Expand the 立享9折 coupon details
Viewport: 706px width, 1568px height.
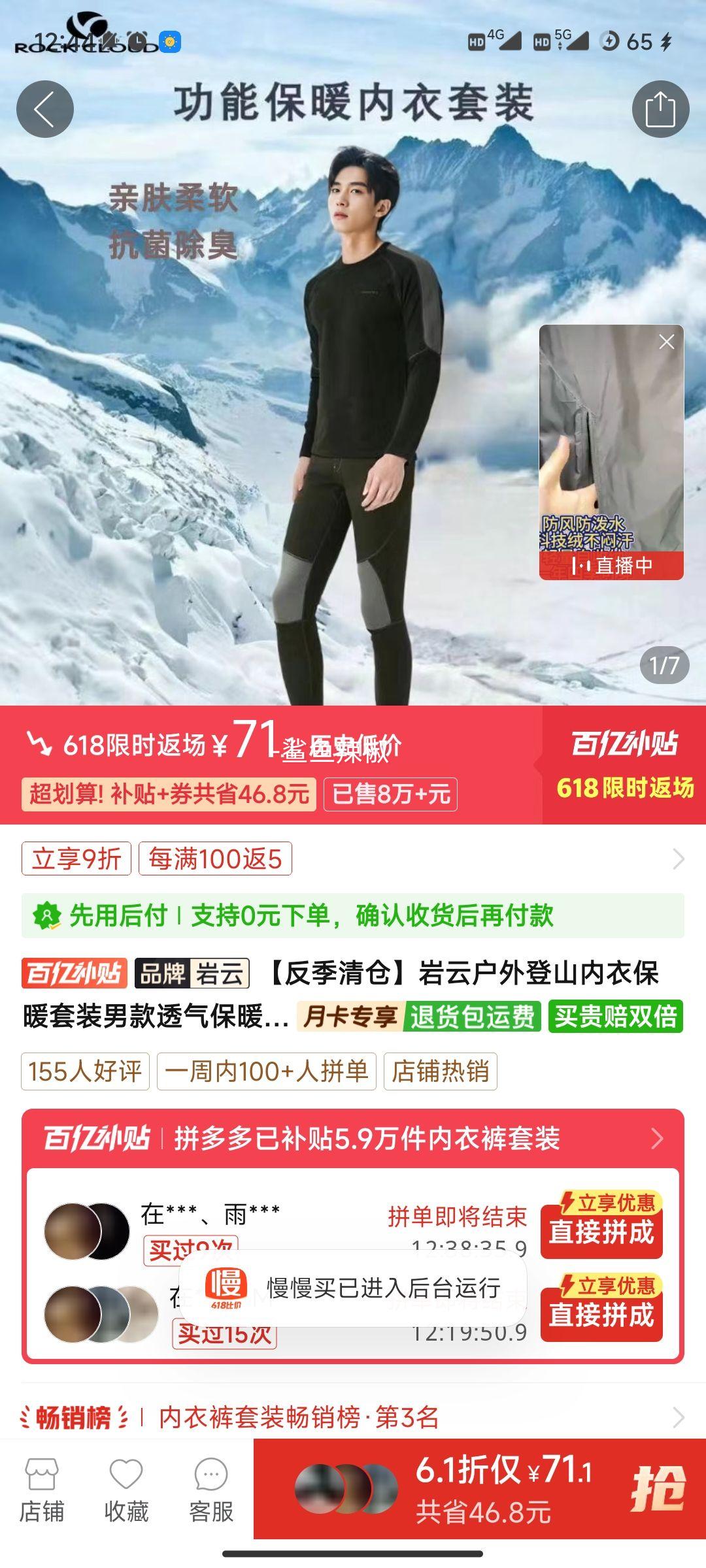point(678,858)
